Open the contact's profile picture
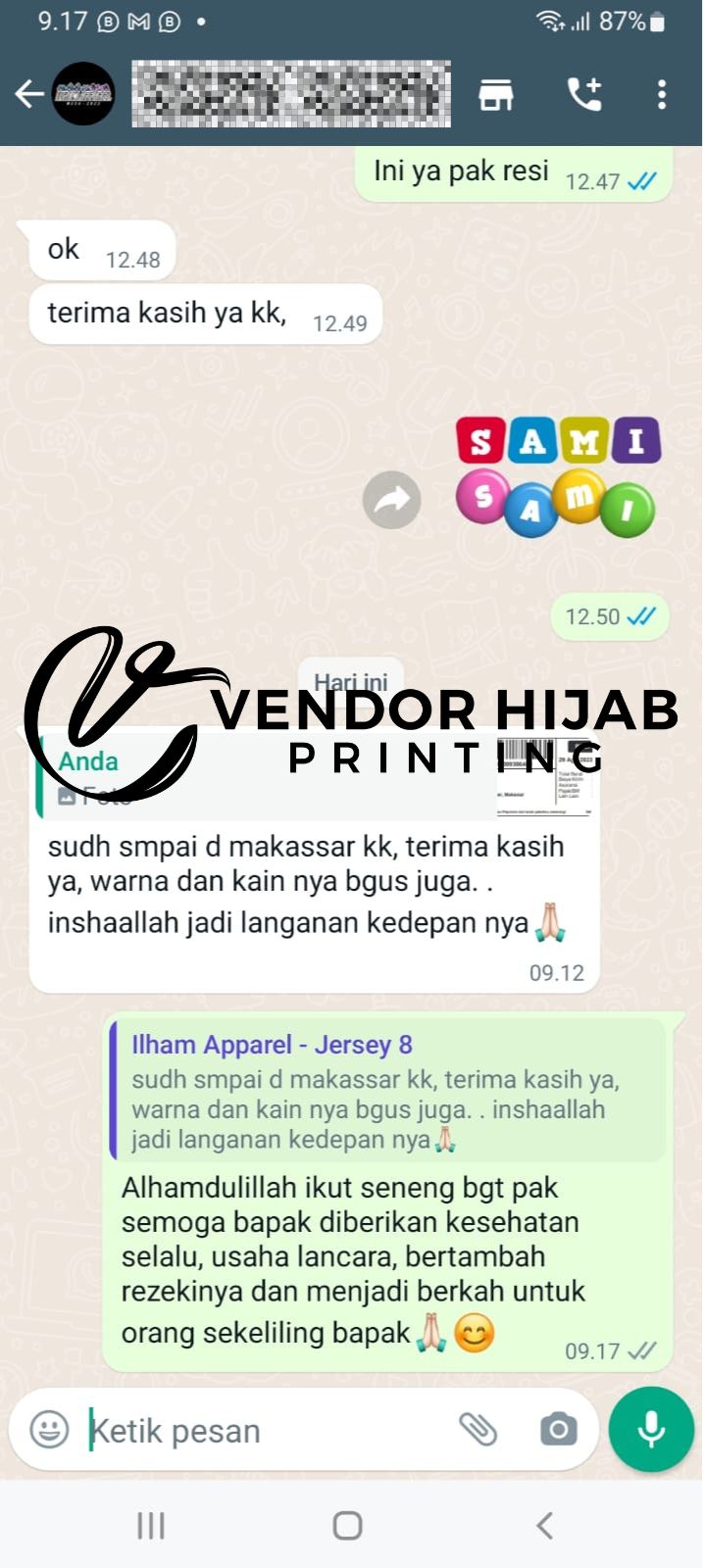703x1568 pixels. (x=83, y=94)
